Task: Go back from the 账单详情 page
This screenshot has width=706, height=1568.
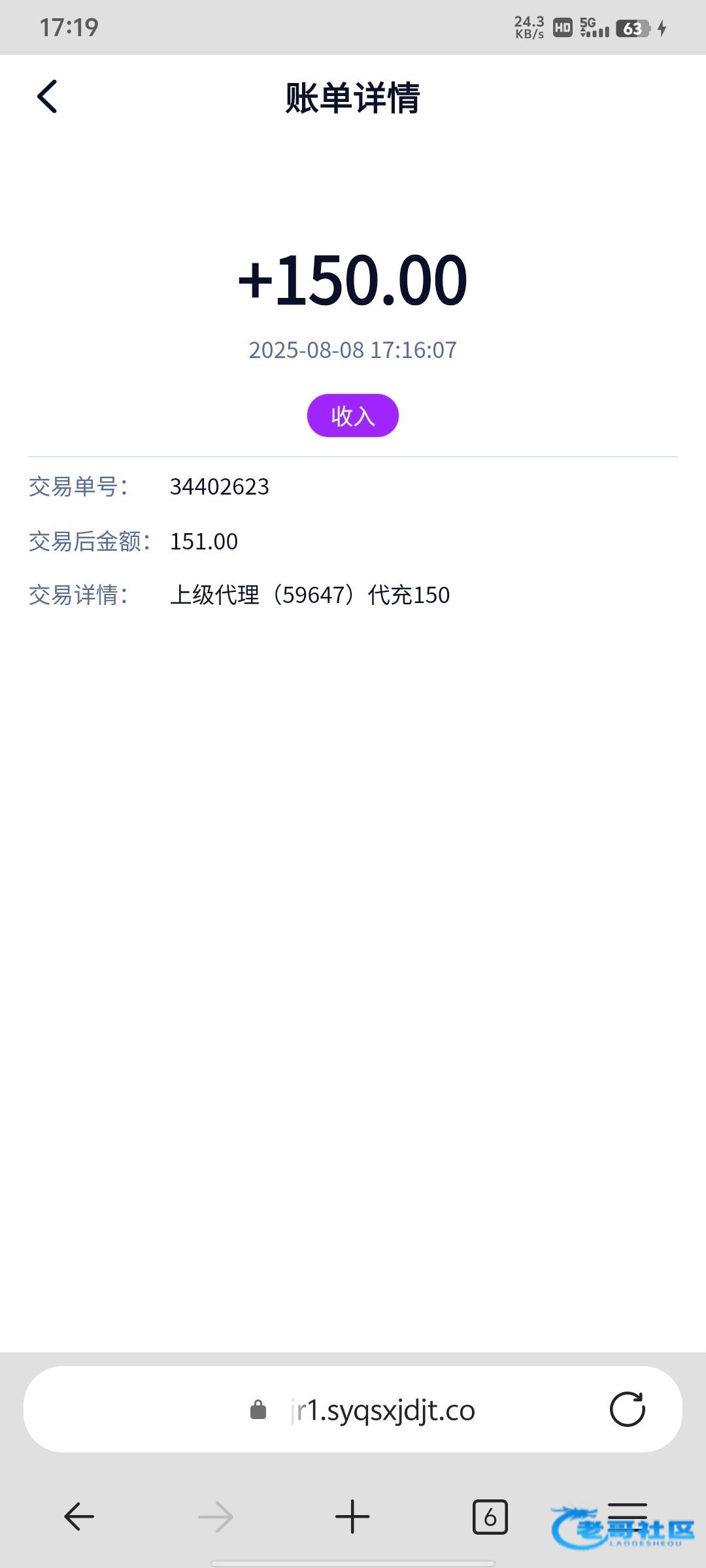Action: (x=47, y=97)
